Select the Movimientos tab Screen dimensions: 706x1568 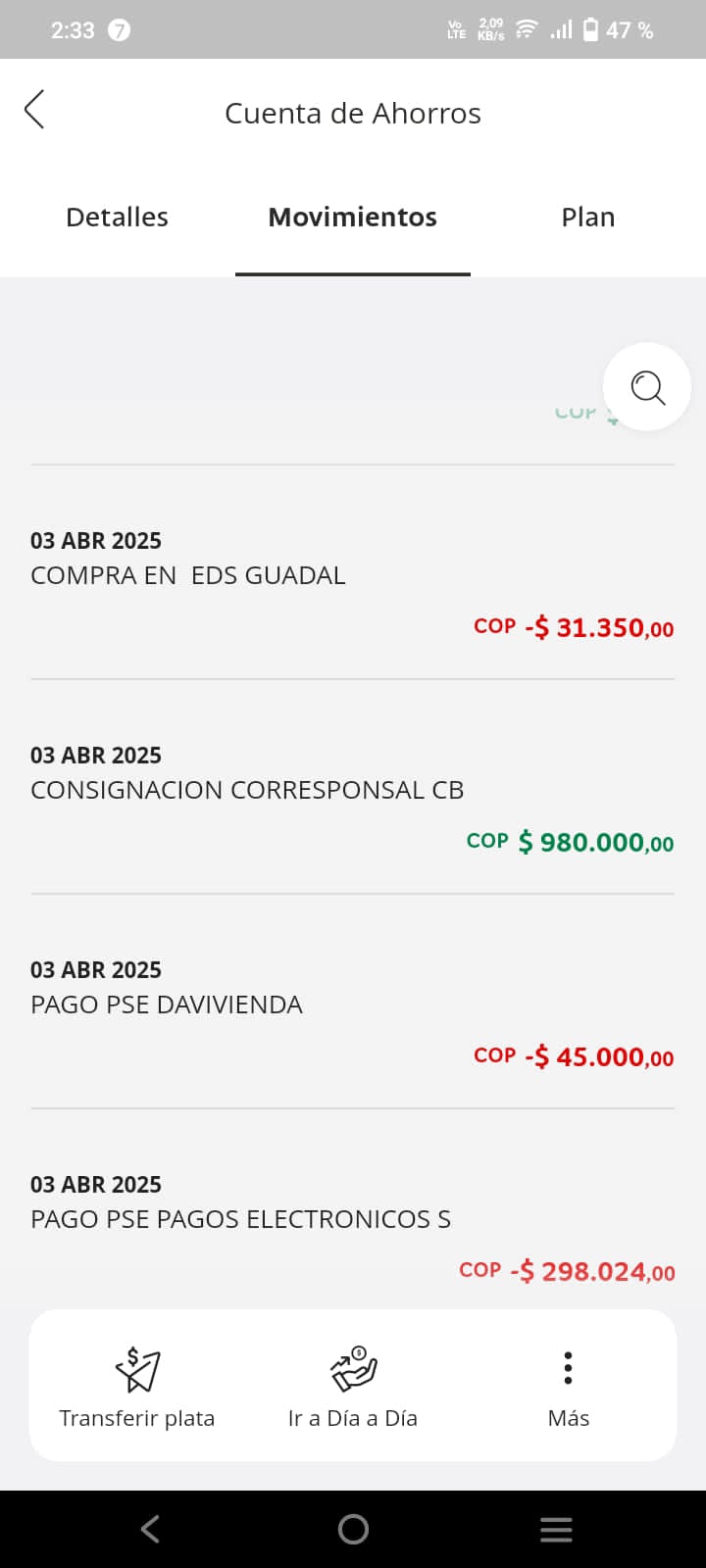pos(352,218)
